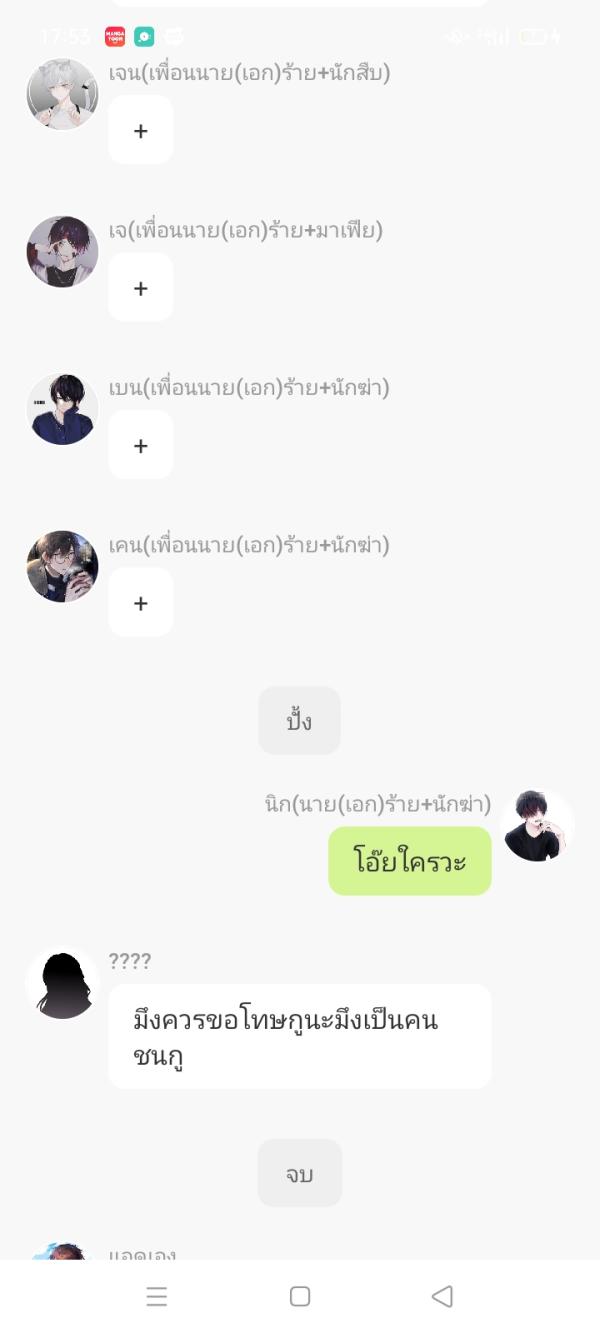The image size is (600, 1333).
Task: View เบน's character avatar
Action: point(62,409)
